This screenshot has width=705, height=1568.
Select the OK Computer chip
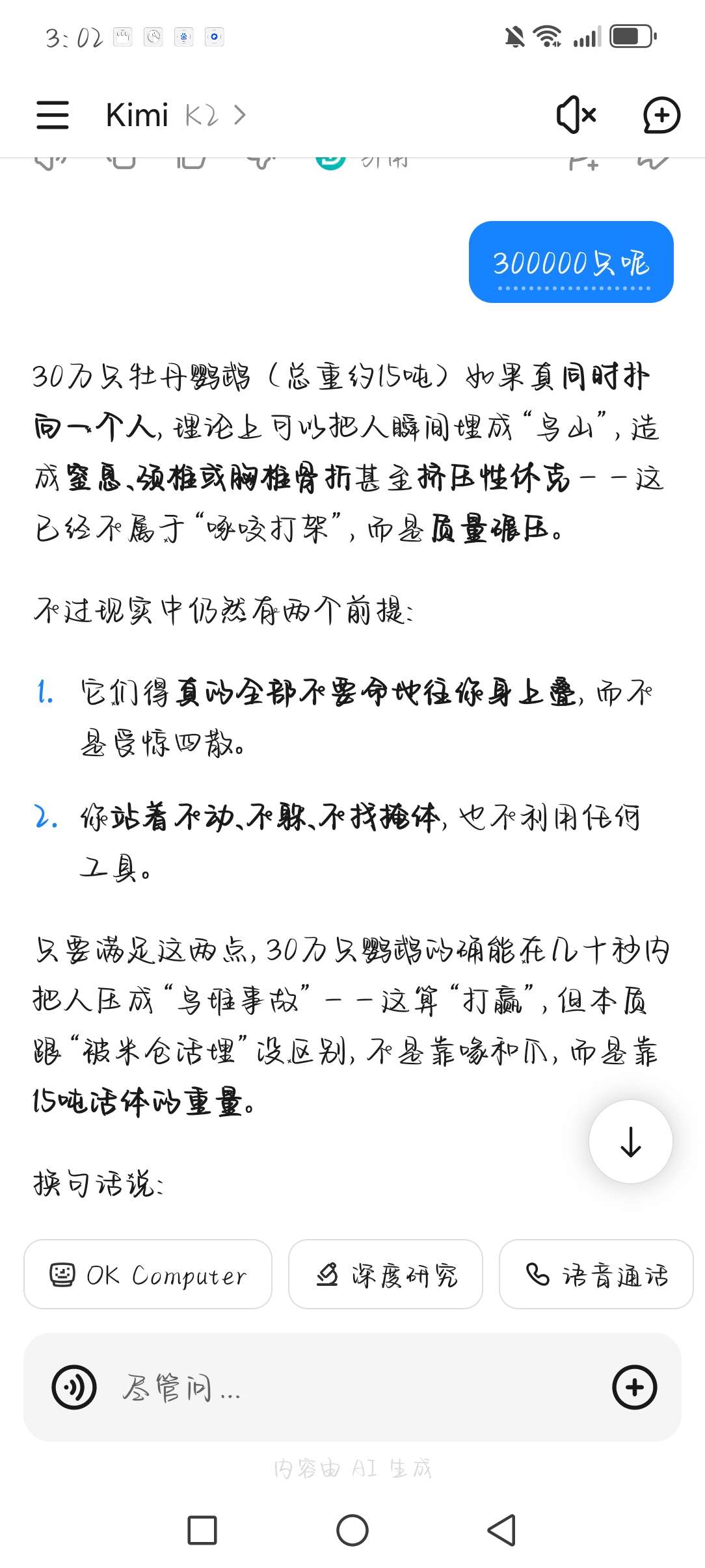click(x=148, y=1274)
